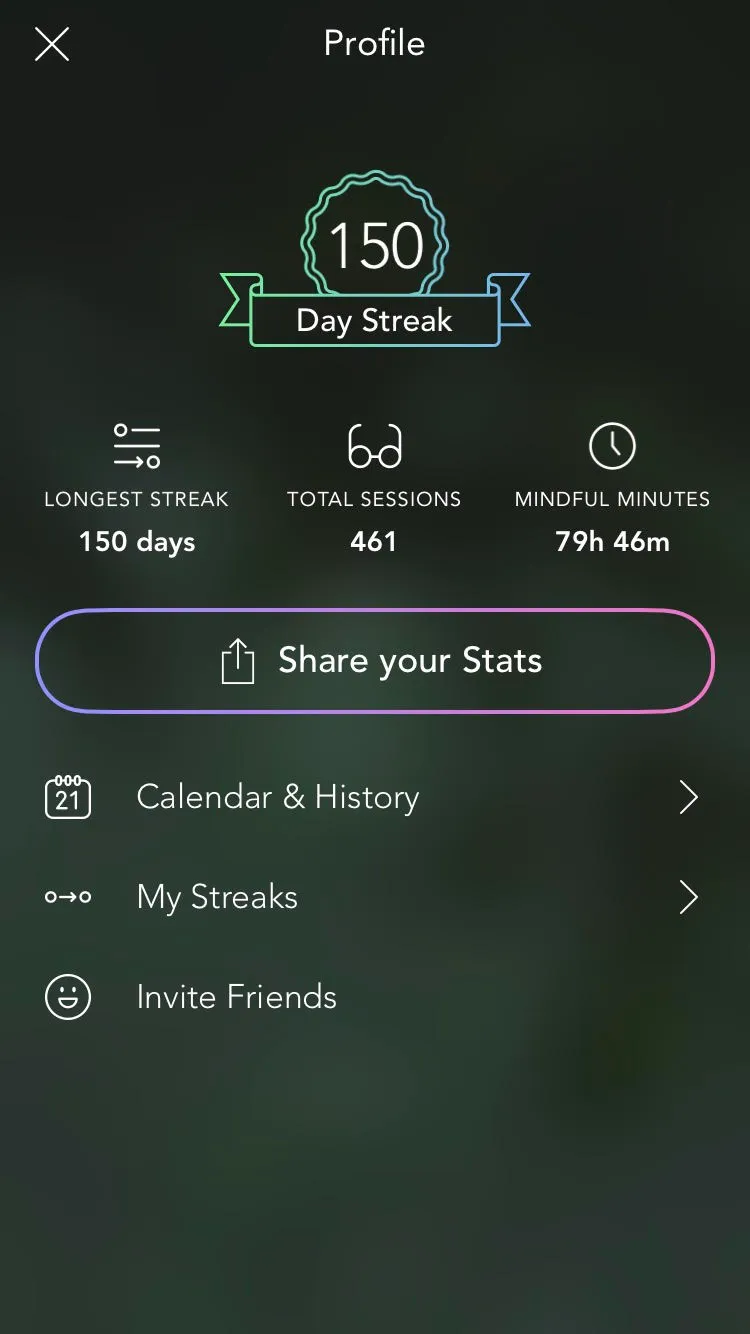The width and height of the screenshot is (750, 1334).
Task: Share your Stats
Action: (375, 661)
